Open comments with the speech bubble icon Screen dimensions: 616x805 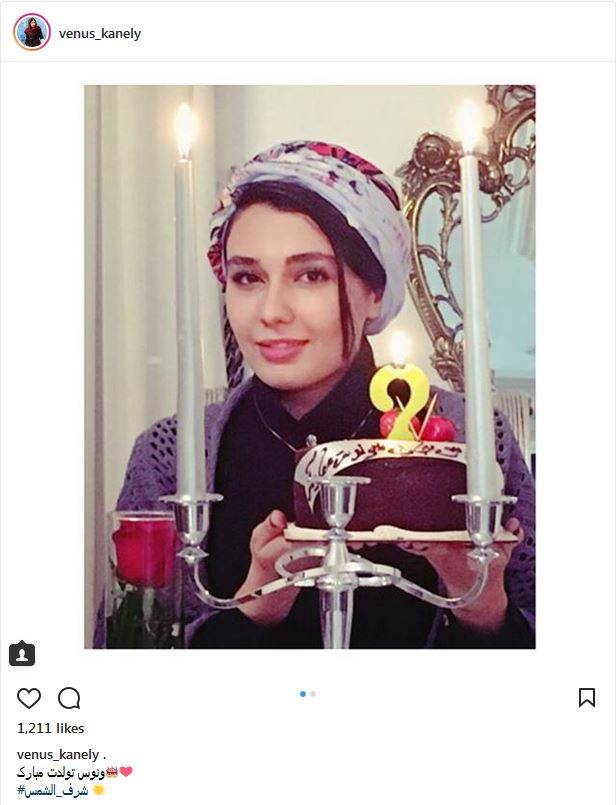tap(69, 698)
